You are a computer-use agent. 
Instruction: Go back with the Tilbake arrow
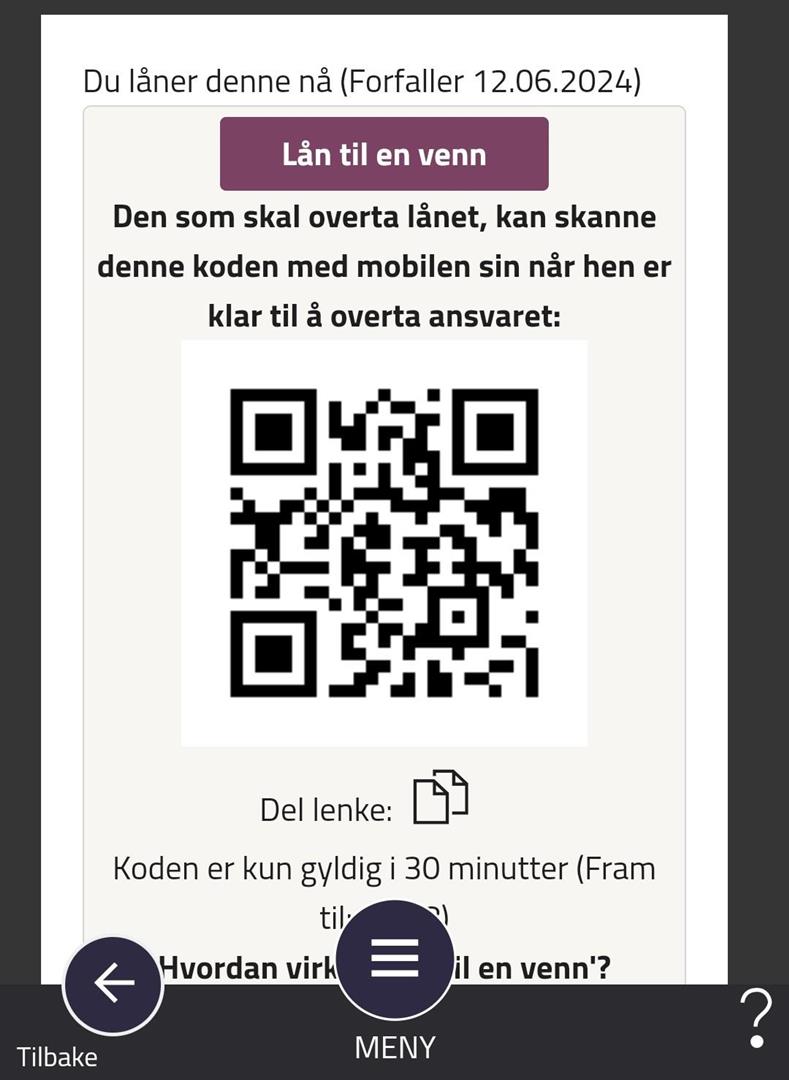(x=114, y=985)
